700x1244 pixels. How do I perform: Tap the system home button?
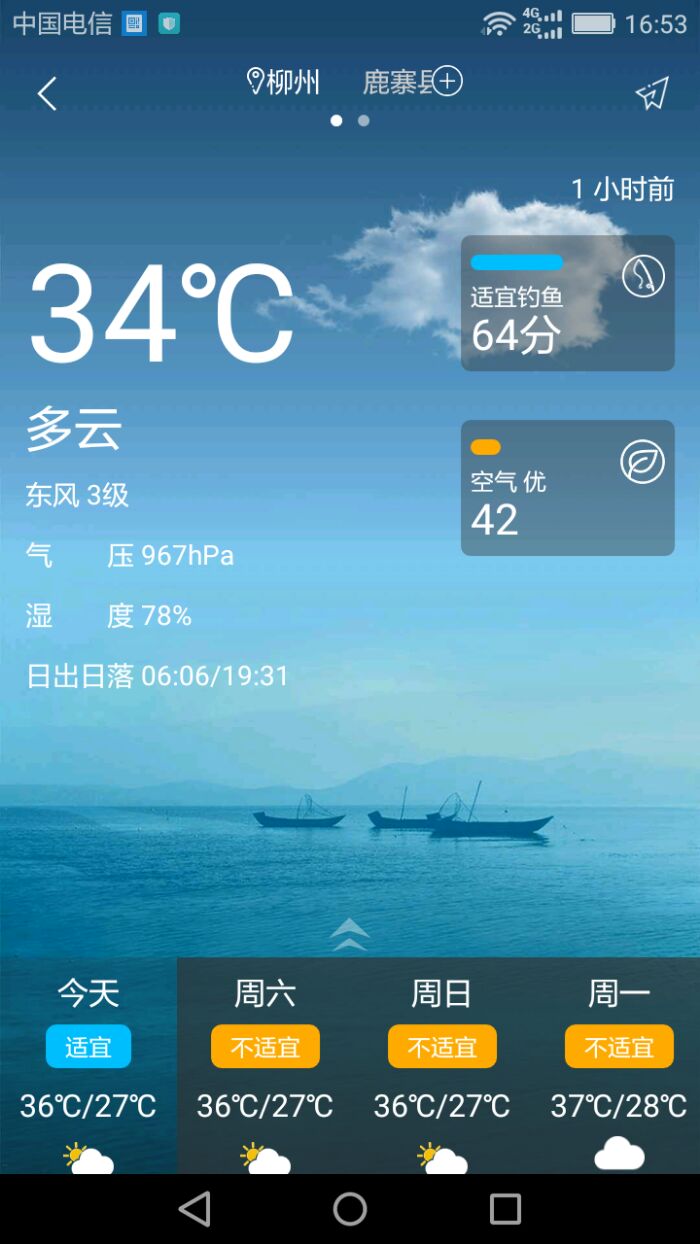pos(350,1209)
